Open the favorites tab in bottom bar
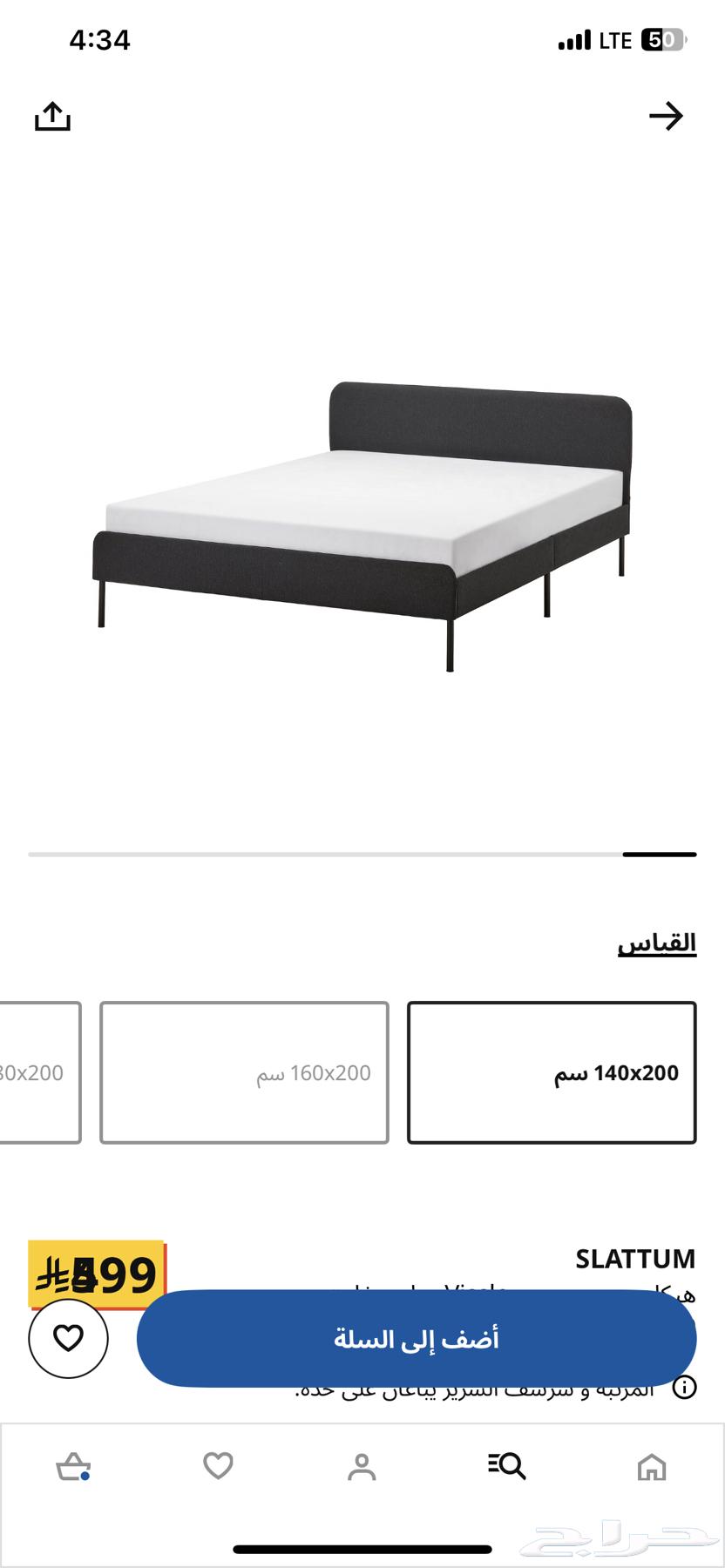The image size is (725, 1568). [x=218, y=1467]
